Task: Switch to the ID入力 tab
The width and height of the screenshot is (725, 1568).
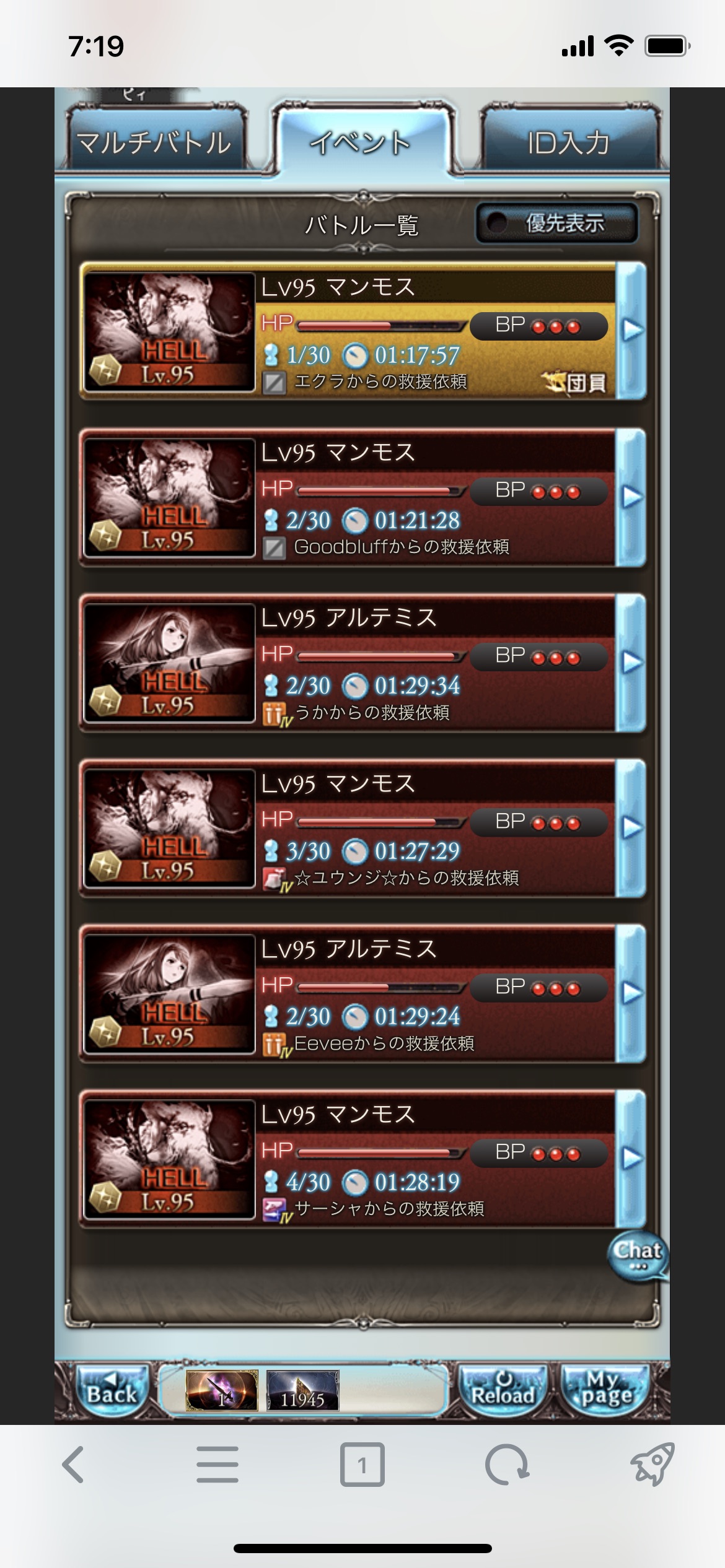Action: [568, 143]
